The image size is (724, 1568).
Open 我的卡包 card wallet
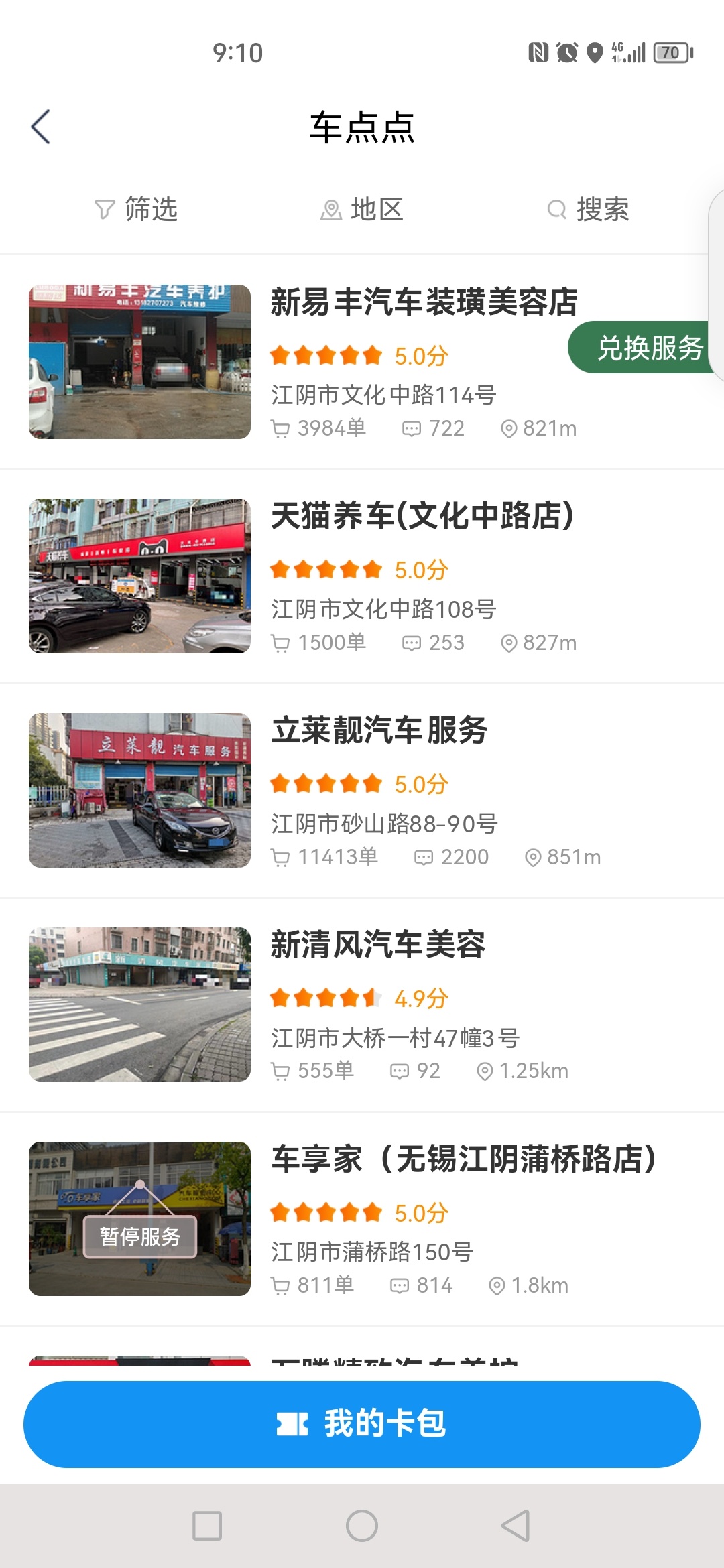point(362,1423)
